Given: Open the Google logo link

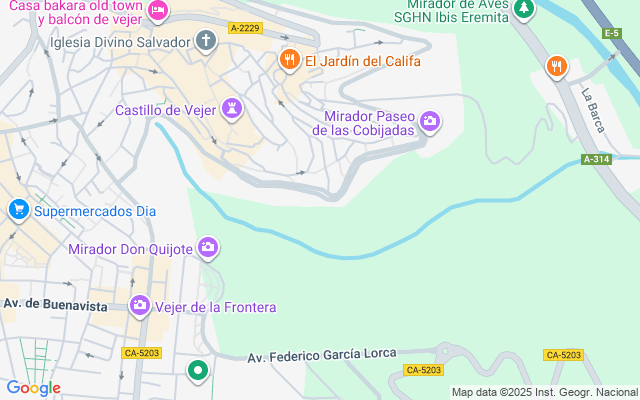Looking at the screenshot, I should click(x=33, y=388).
